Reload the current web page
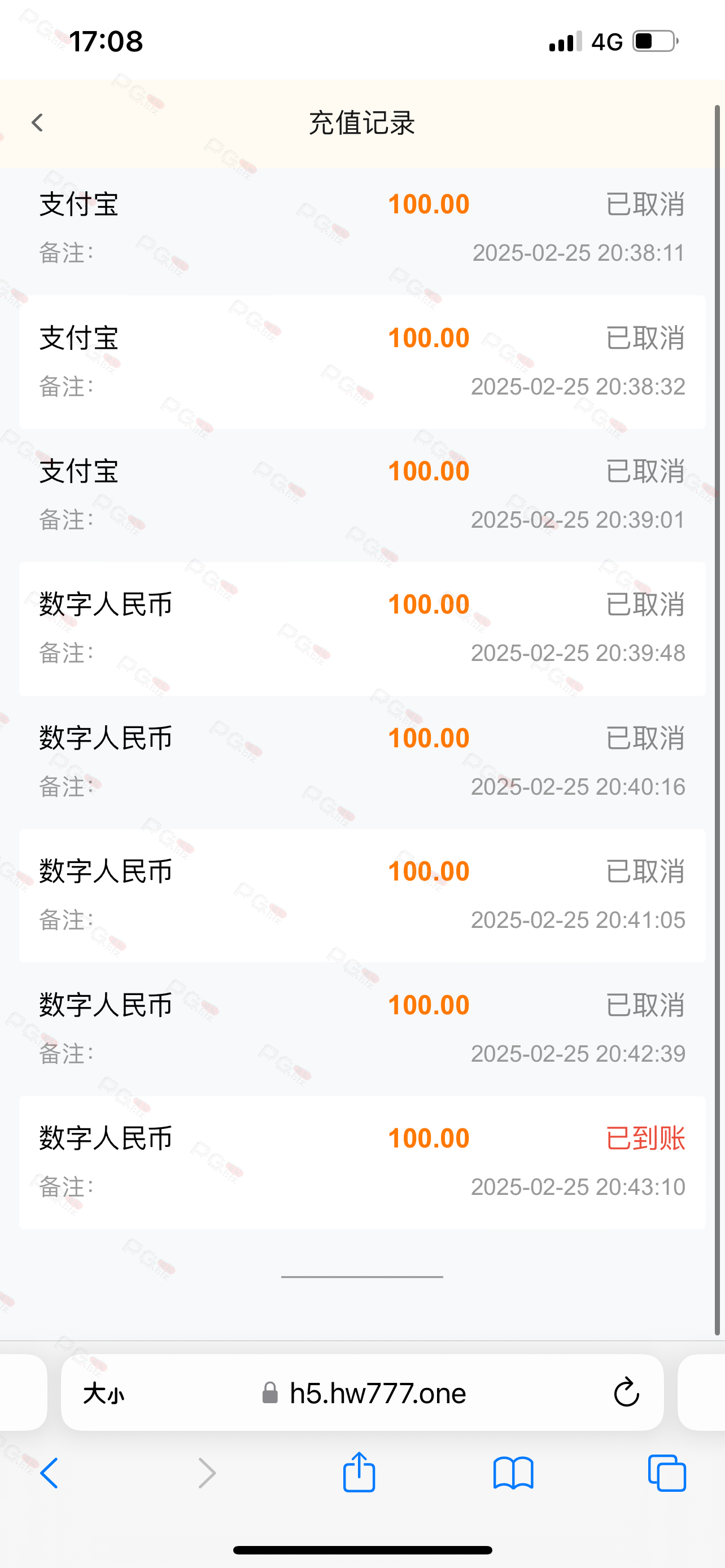This screenshot has width=725, height=1568. coord(626,1392)
